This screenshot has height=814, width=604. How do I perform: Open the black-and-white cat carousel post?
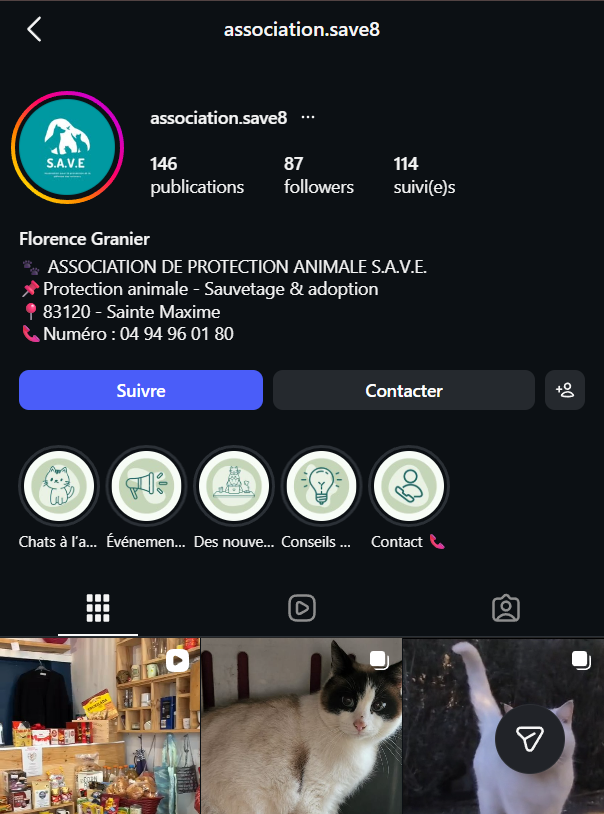(301, 726)
